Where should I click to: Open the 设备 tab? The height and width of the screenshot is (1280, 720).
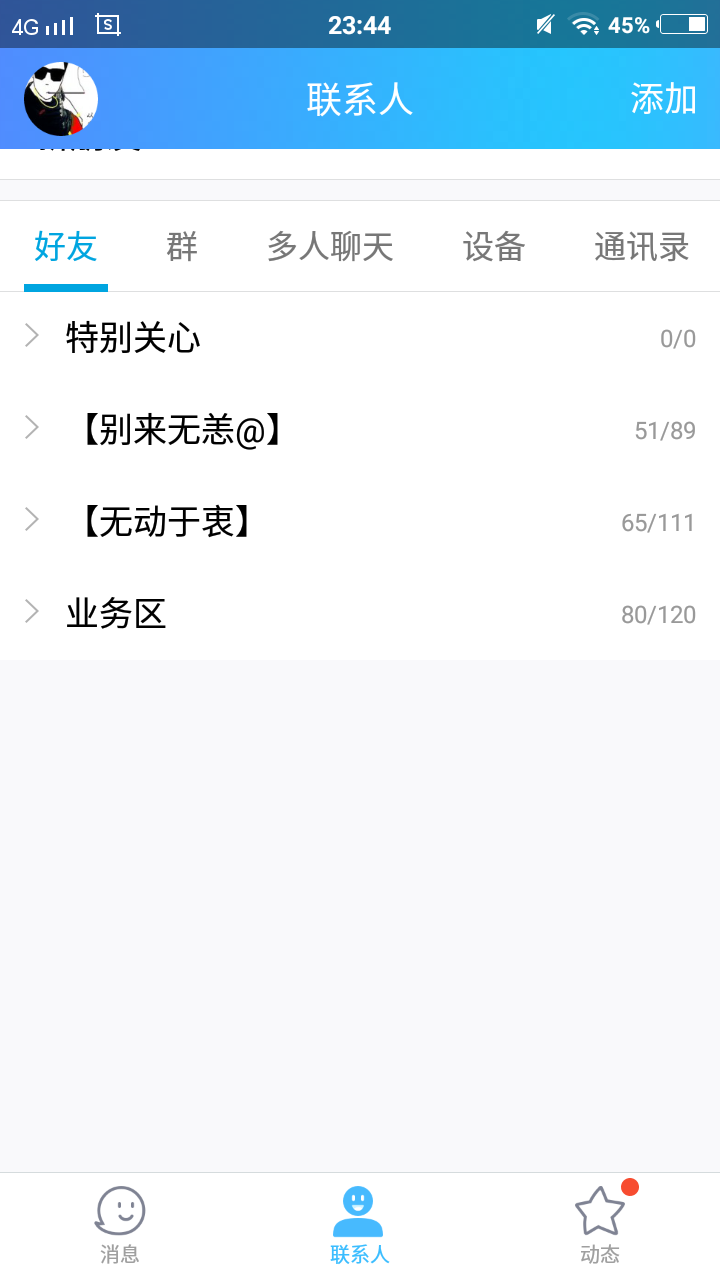[494, 246]
